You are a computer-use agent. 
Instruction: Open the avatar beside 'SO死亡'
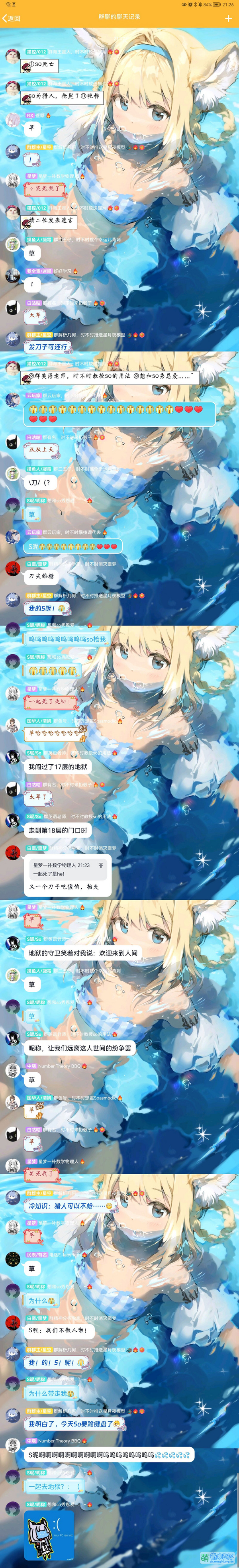click(13, 57)
